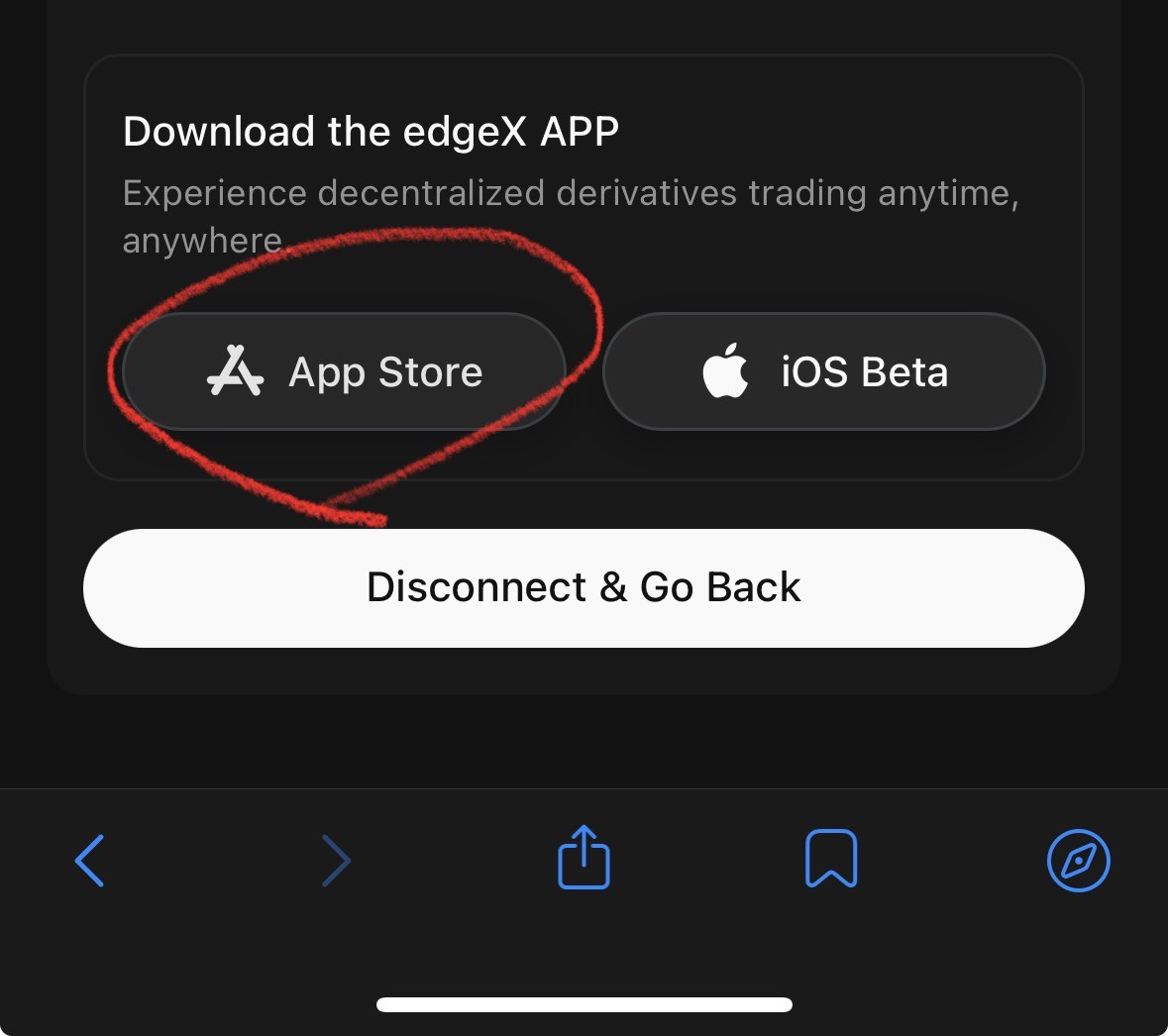Tap the compass icon in the toolbar
Viewport: 1168px width, 1036px height.
pos(1078,861)
